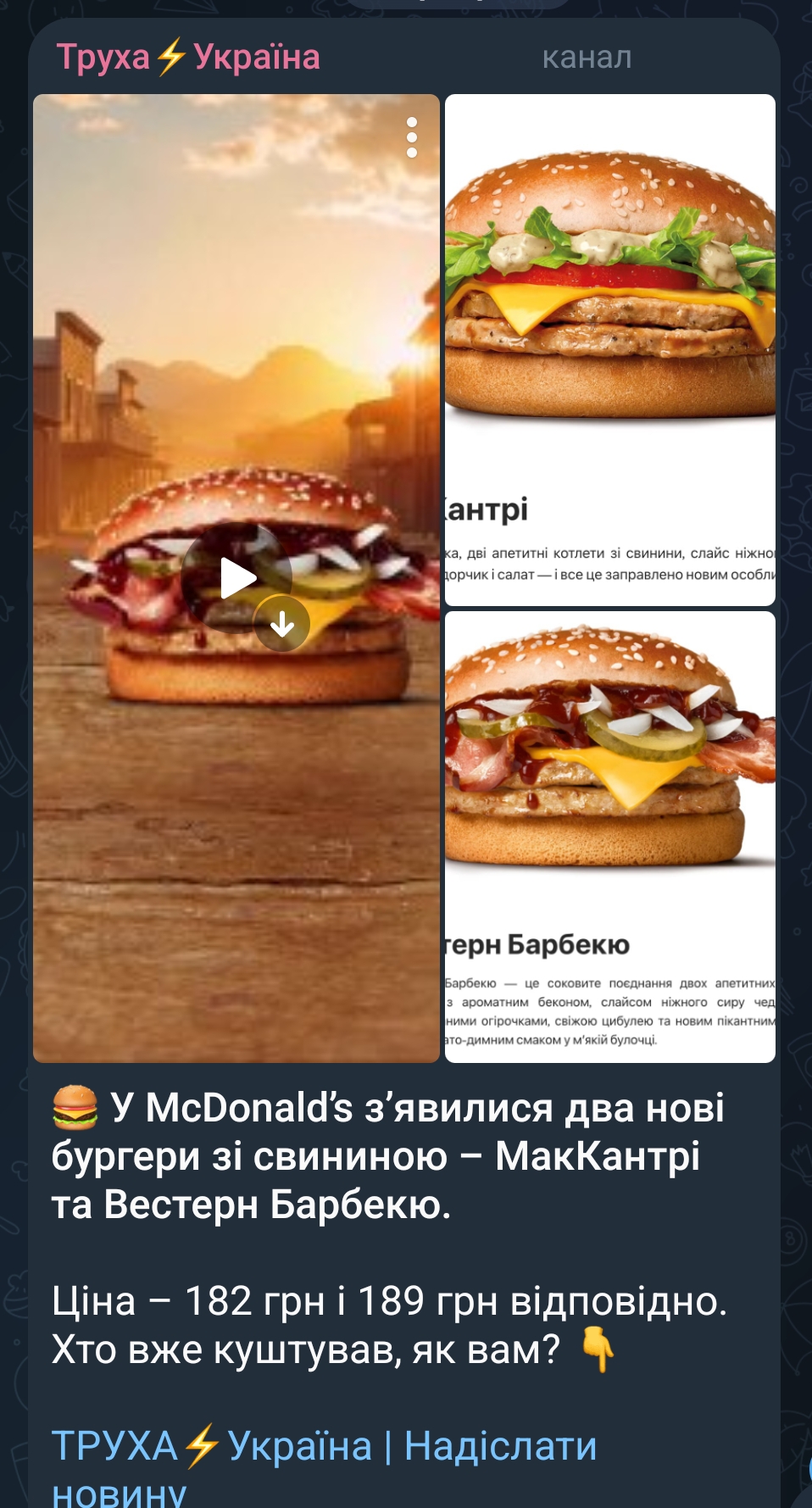
Task: Download the video with the arrow icon
Action: point(282,625)
